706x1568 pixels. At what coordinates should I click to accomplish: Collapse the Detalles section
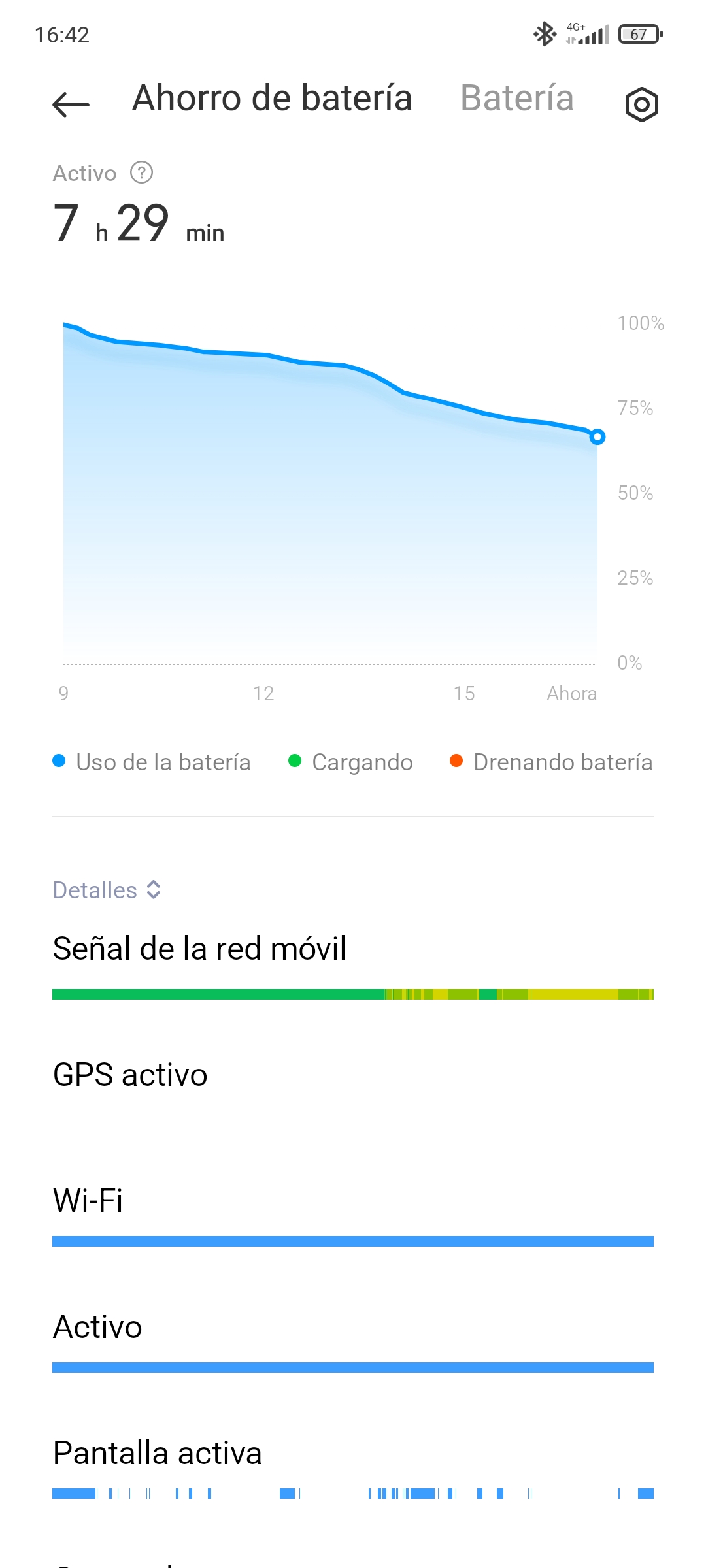tap(107, 890)
